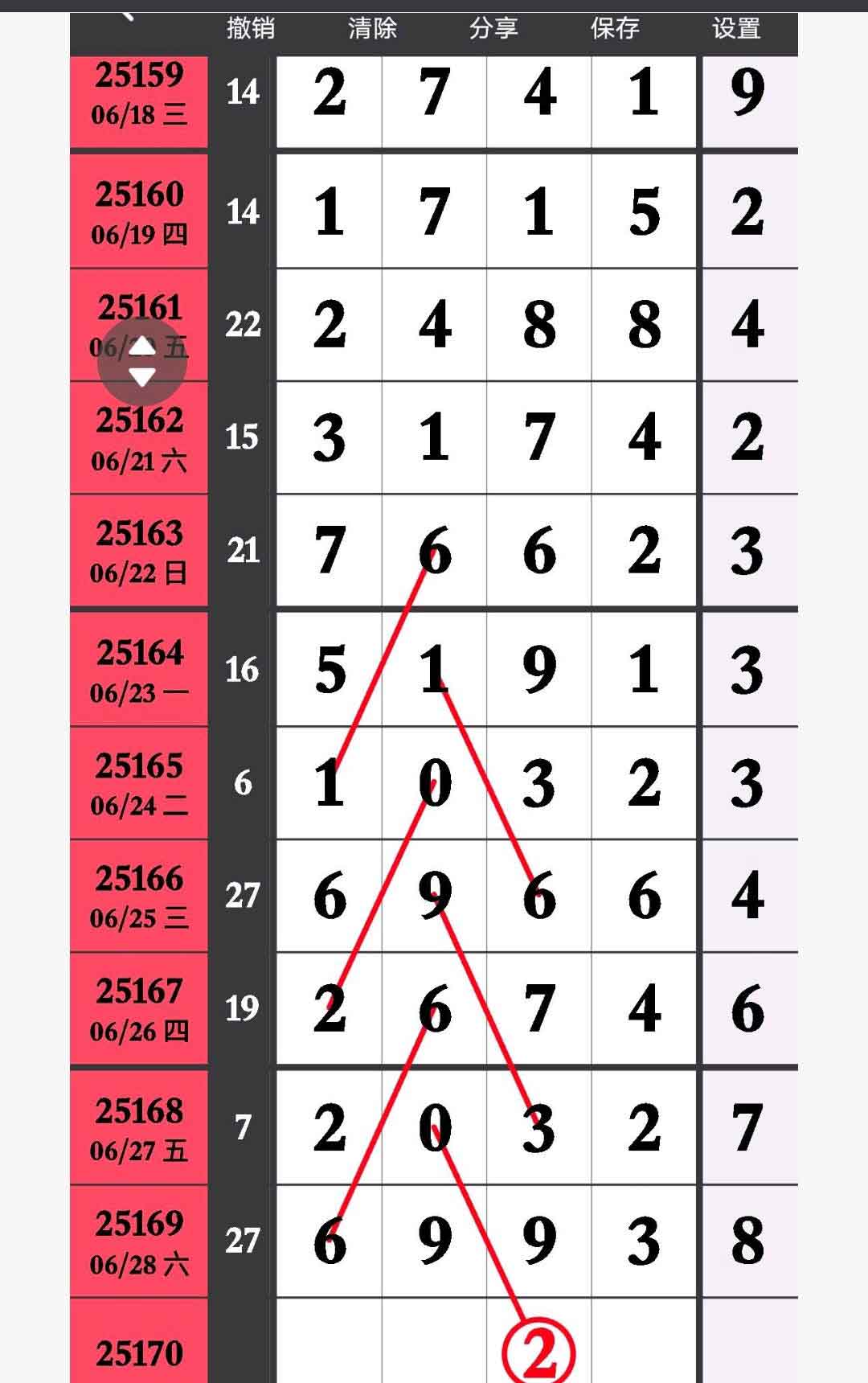Tap 撤销 to undo the last line
Screen dimensions: 868x1383
pyautogui.click(x=250, y=29)
